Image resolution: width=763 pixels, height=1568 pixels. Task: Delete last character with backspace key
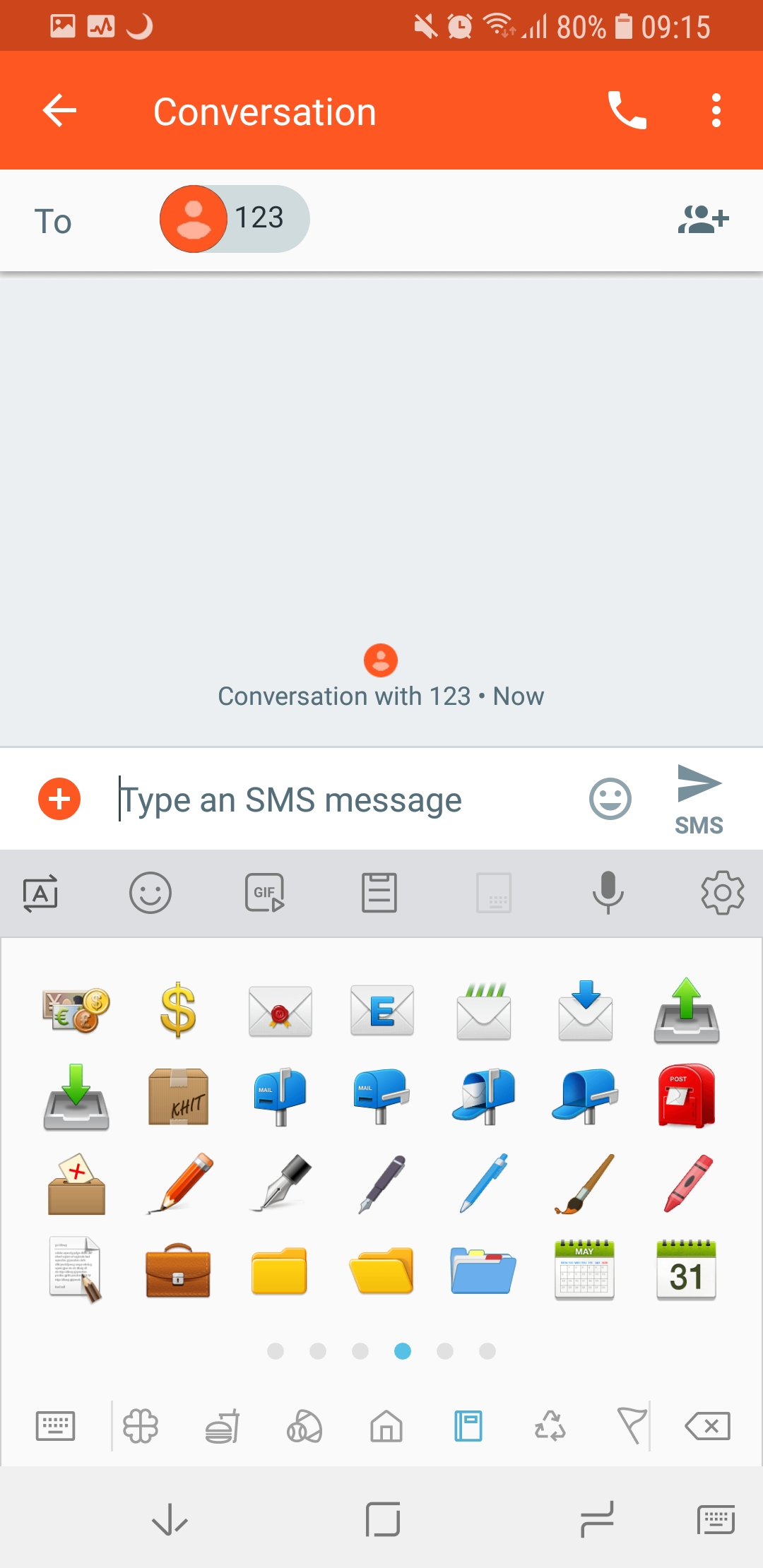click(708, 1426)
